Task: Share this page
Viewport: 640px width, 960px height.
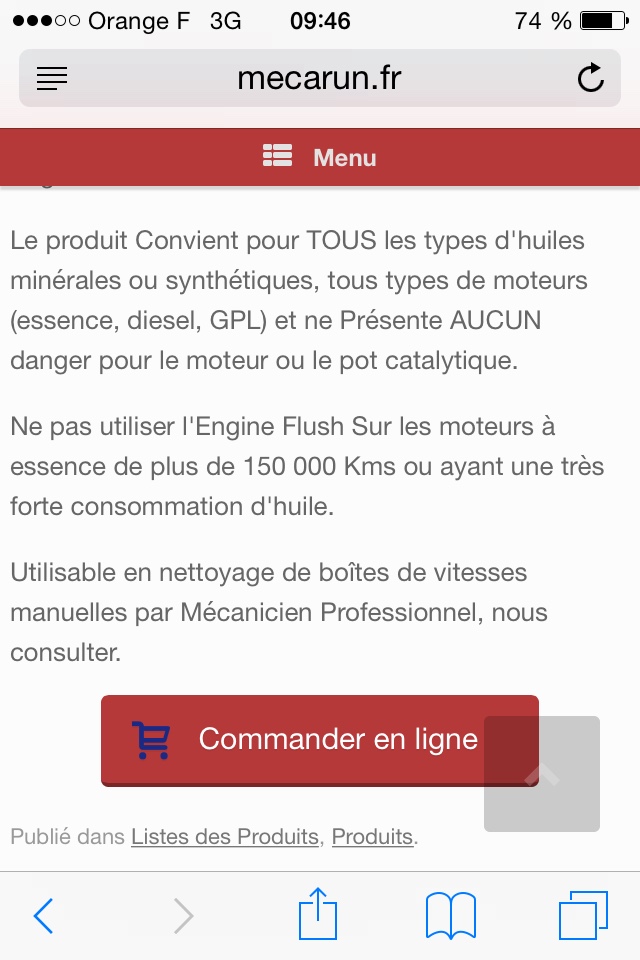Action: coord(318,913)
